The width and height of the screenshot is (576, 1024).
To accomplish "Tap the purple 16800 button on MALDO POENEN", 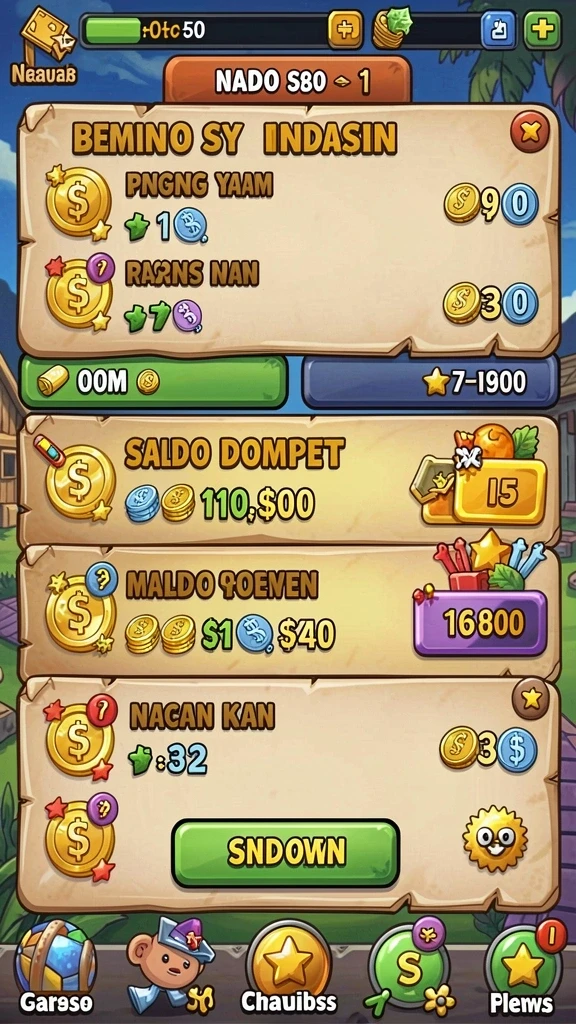I will point(481,623).
